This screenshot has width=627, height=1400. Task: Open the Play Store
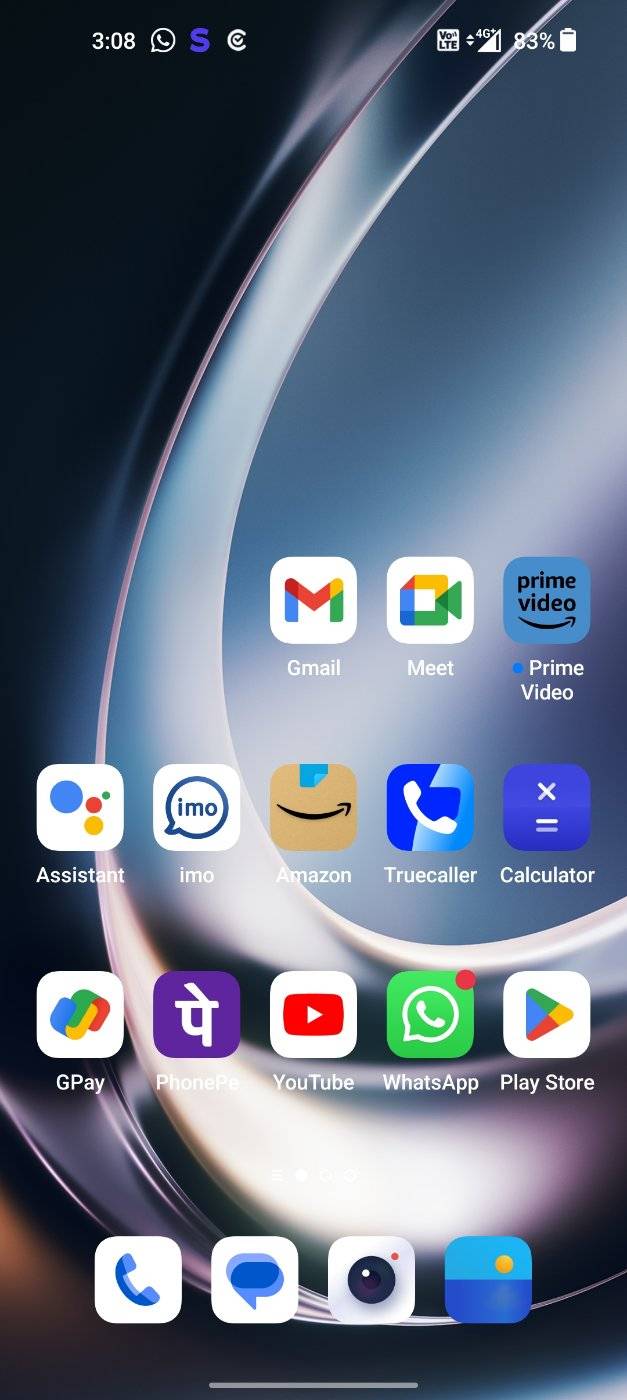(547, 1014)
